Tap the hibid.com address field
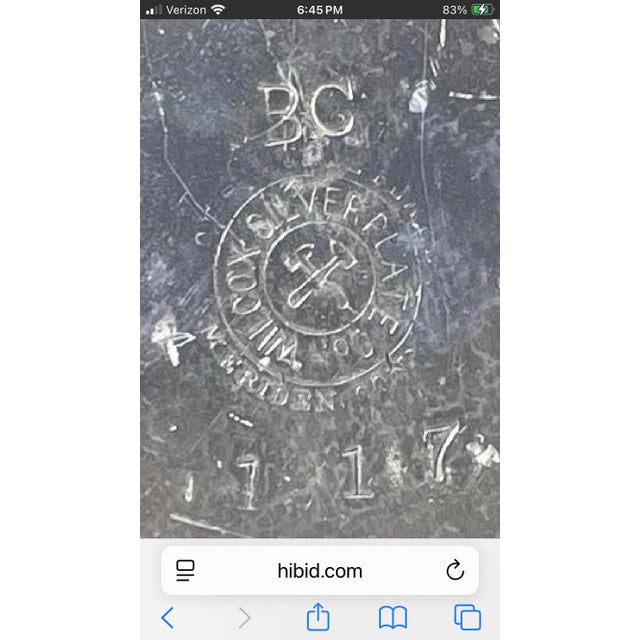The height and width of the screenshot is (640, 640). [320, 571]
